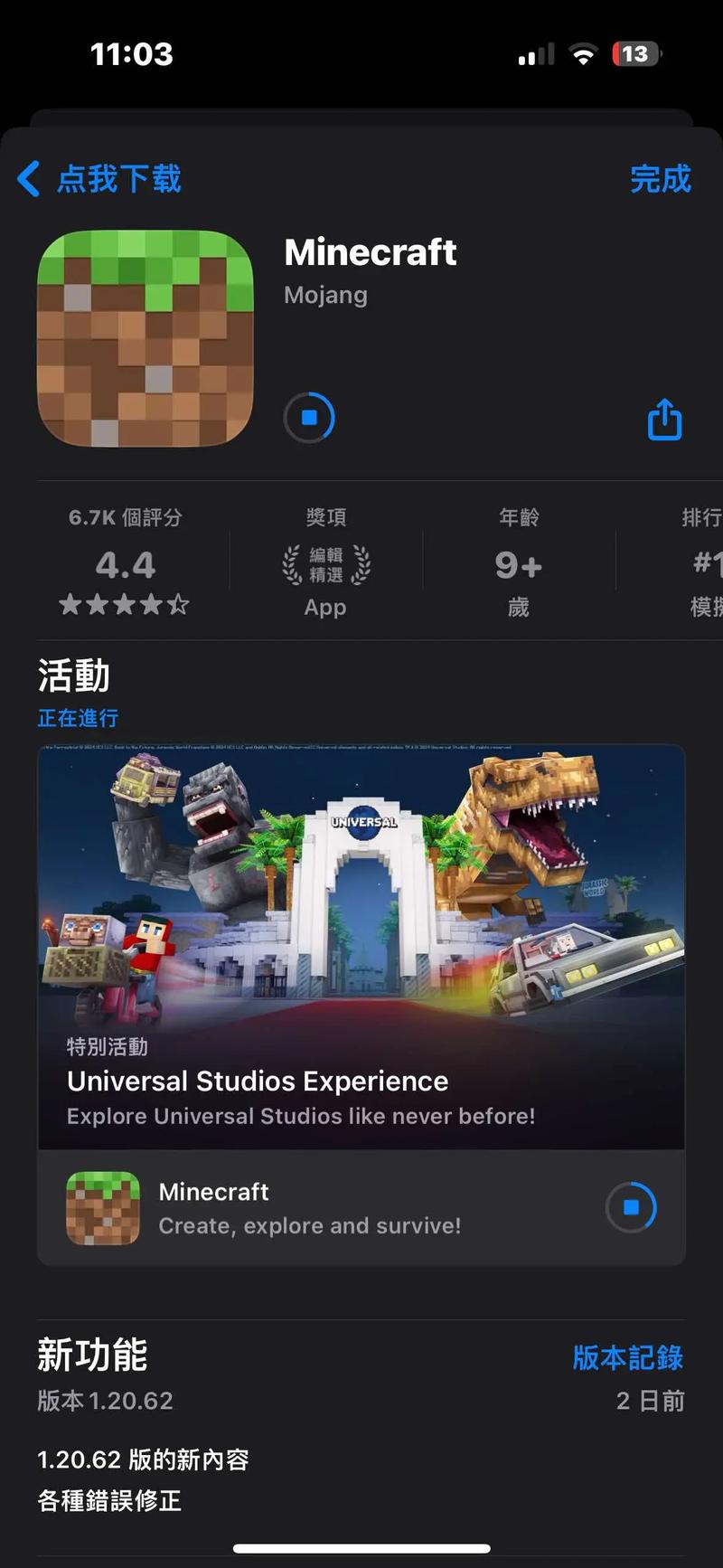Viewport: 723px width, 1568px height.
Task: Click the Wi-Fi icon in status bar
Action: coord(583,53)
